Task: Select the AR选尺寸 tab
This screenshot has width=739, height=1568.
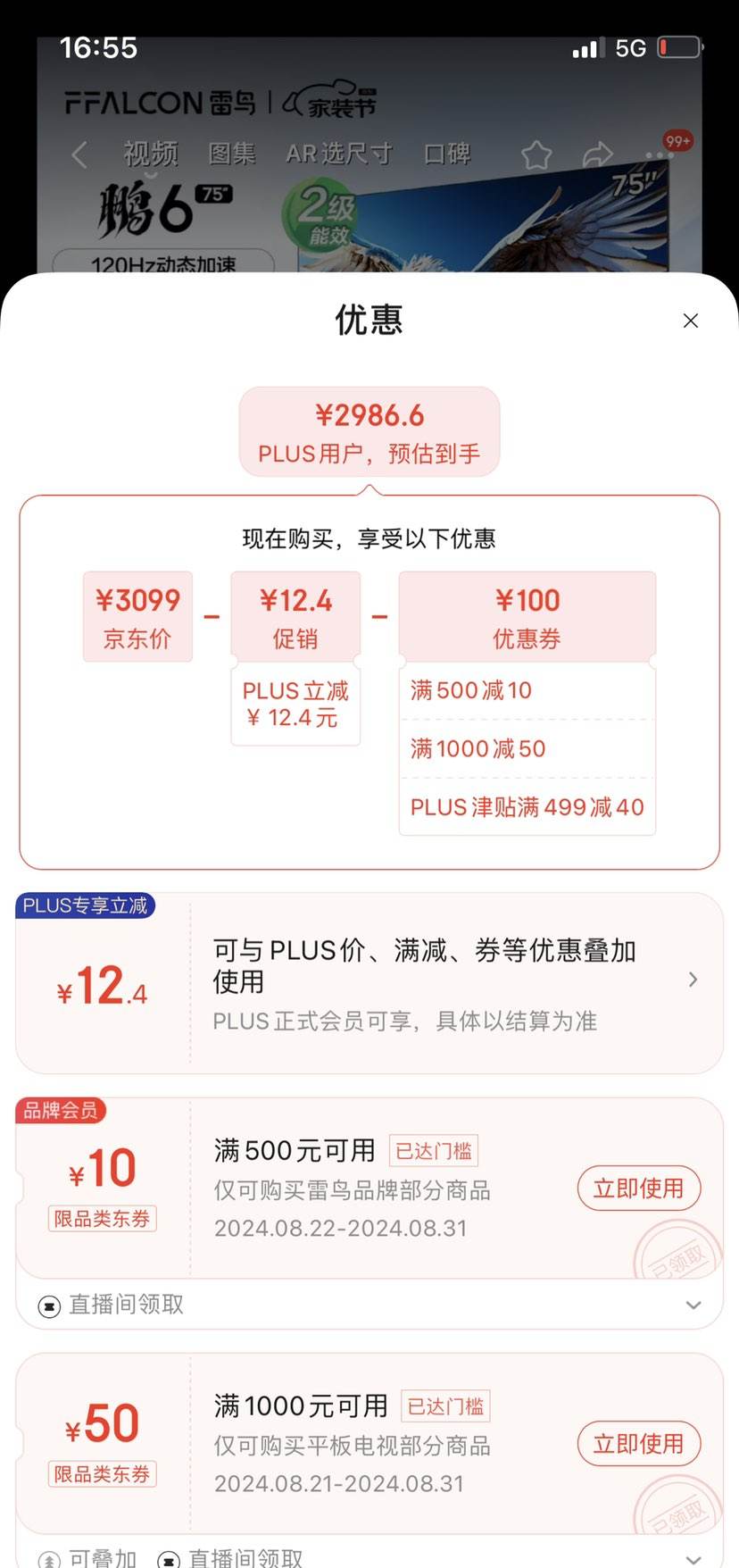Action: coord(338,154)
